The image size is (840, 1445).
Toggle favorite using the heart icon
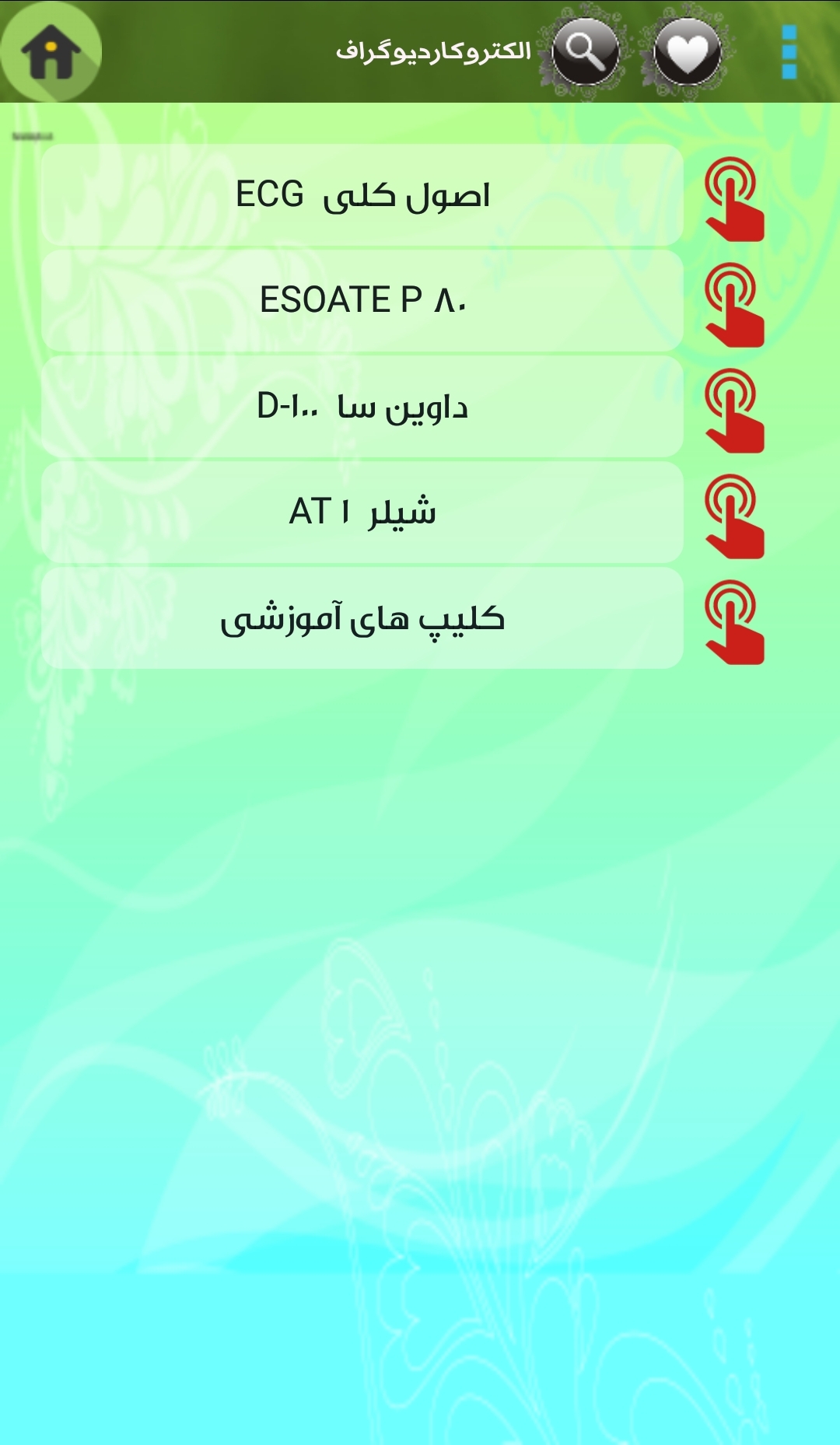tap(688, 50)
